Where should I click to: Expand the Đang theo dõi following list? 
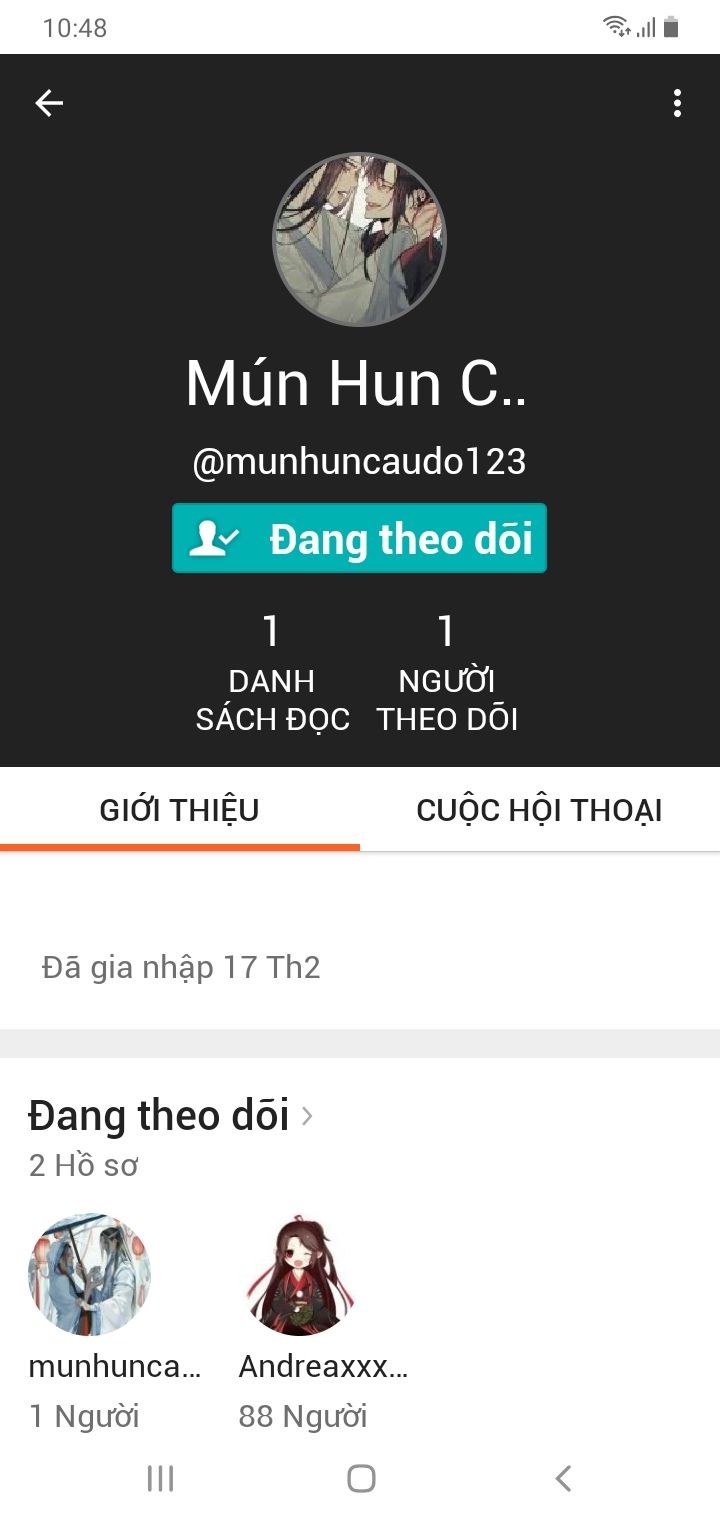(170, 1116)
